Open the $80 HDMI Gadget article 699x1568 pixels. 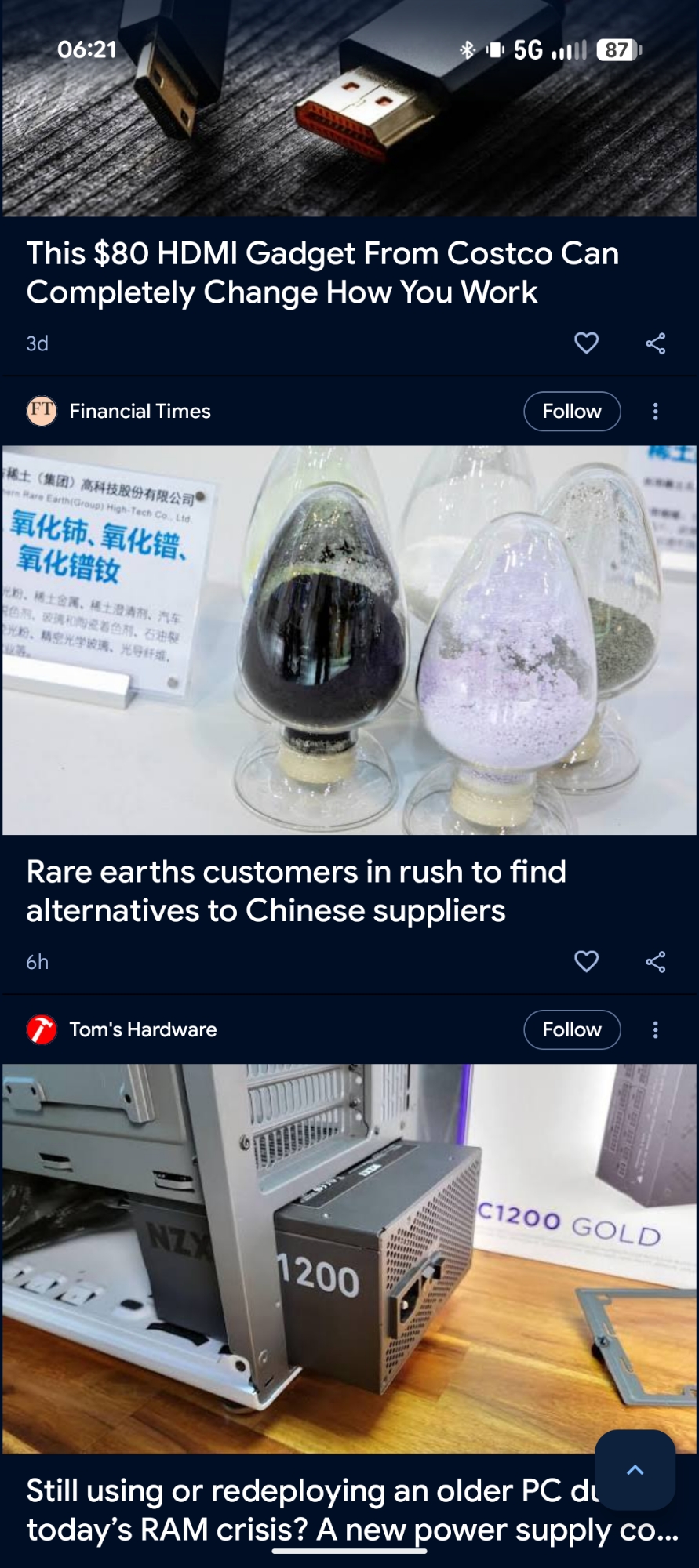pos(322,272)
